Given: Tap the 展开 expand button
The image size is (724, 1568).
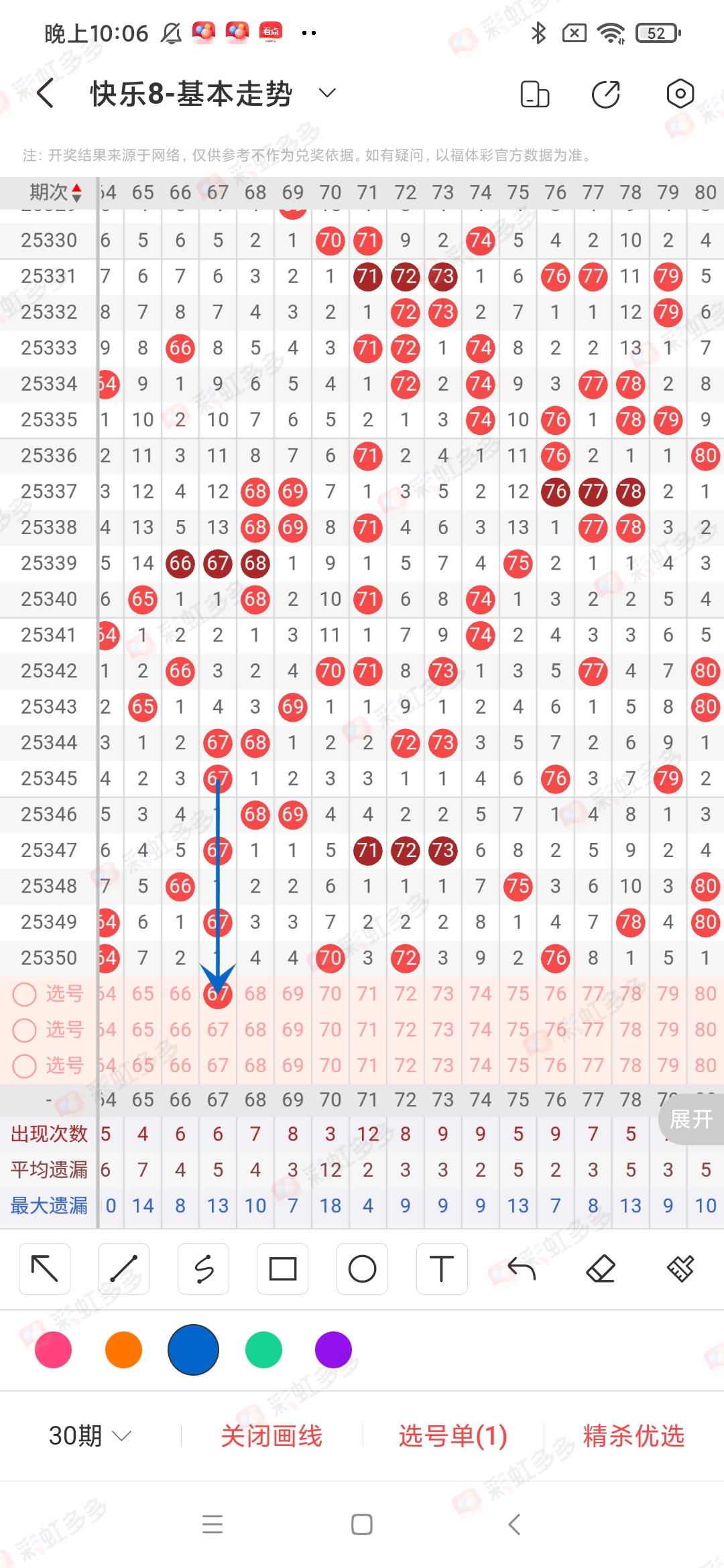Looking at the screenshot, I should click(x=690, y=1118).
